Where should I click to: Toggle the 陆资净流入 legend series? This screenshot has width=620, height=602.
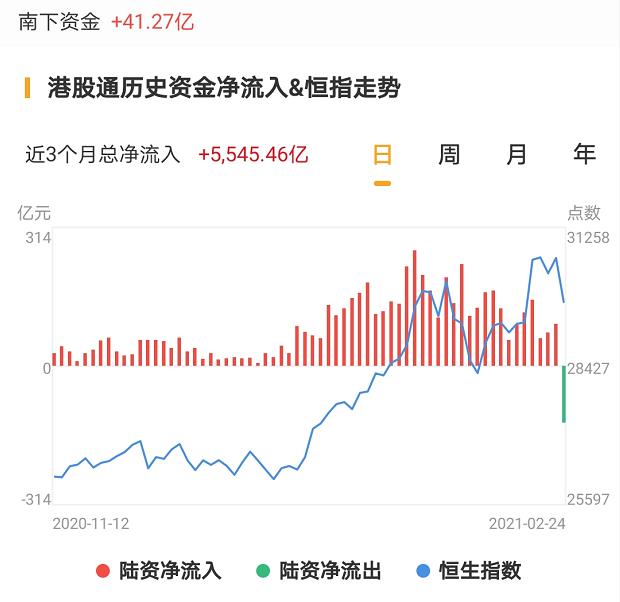[158, 571]
